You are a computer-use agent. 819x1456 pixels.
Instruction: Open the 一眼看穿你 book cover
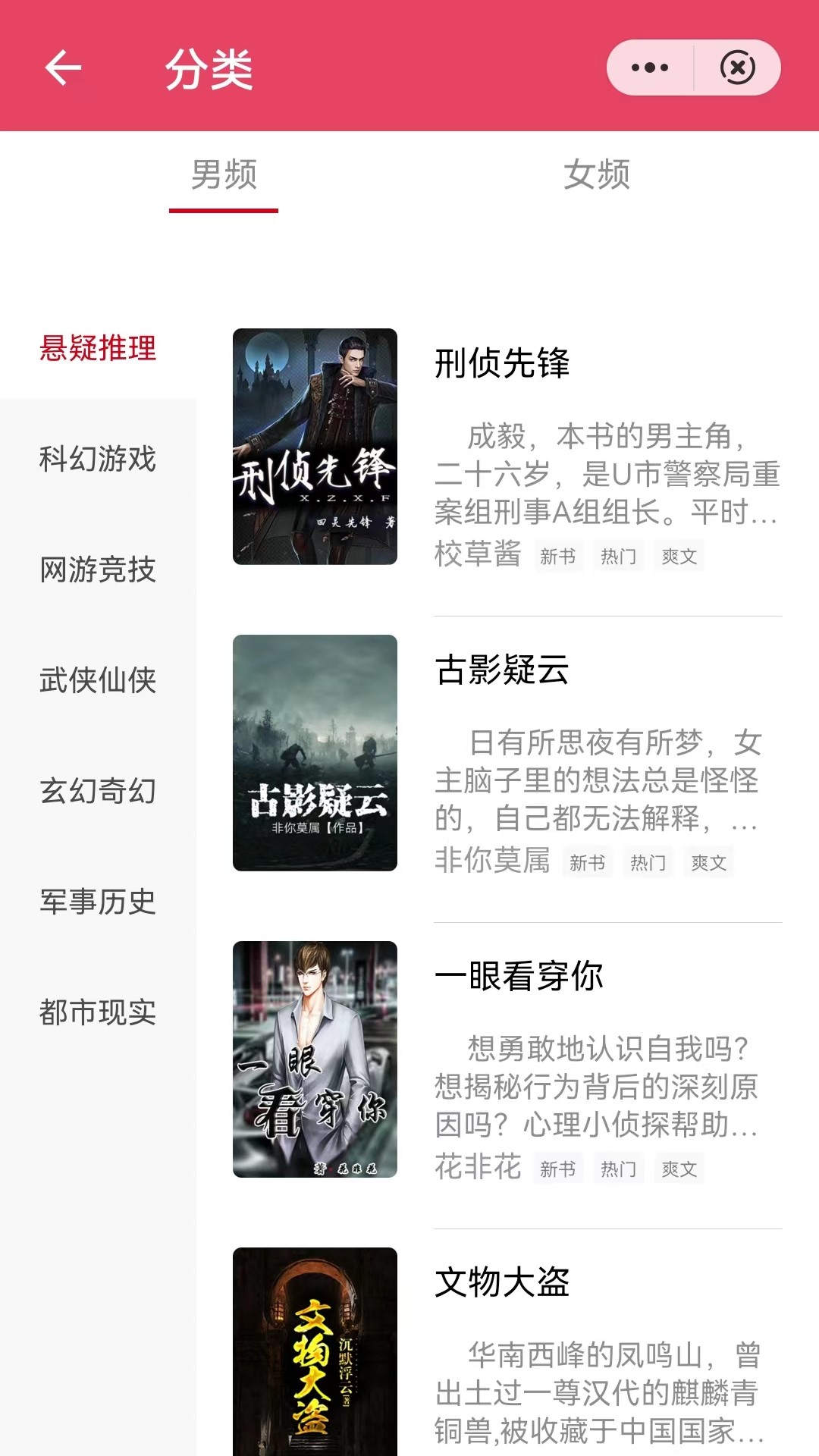315,1058
